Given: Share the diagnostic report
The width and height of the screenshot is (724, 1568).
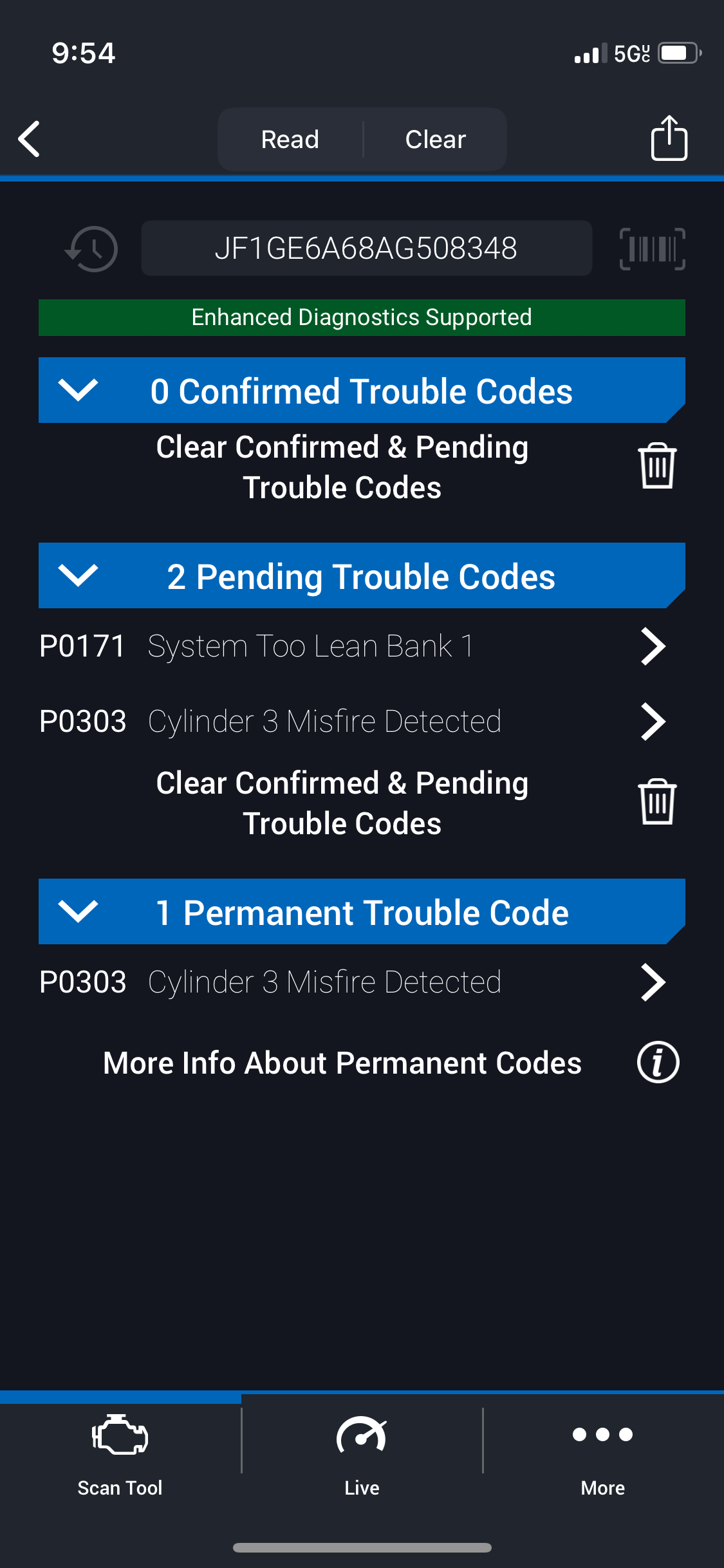Looking at the screenshot, I should (669, 137).
